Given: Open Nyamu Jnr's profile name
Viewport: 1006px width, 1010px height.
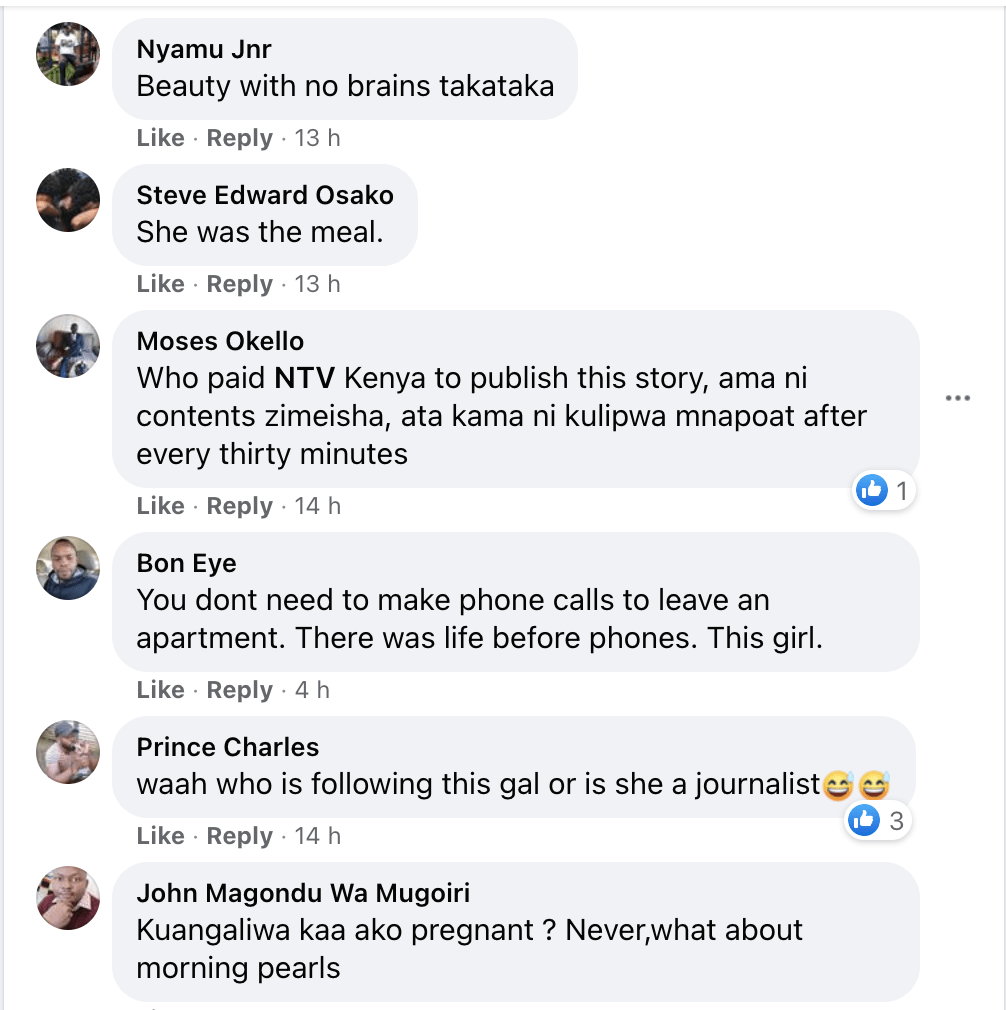Looking at the screenshot, I should [x=203, y=49].
